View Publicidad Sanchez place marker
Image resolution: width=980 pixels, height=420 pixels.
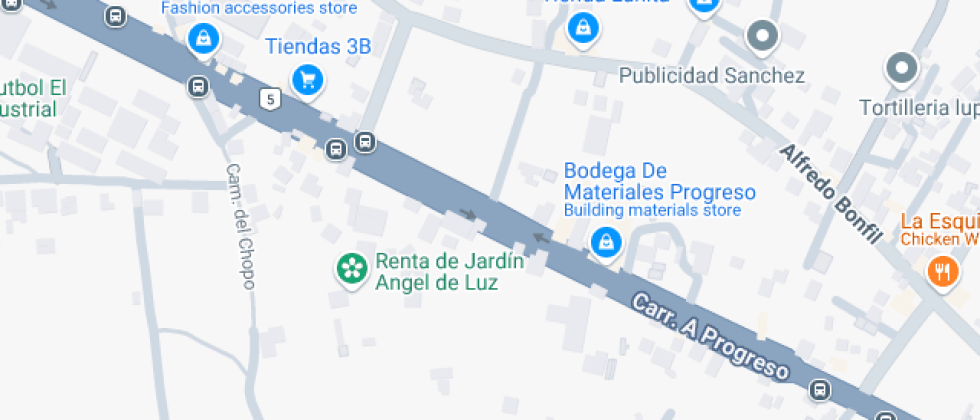(763, 38)
